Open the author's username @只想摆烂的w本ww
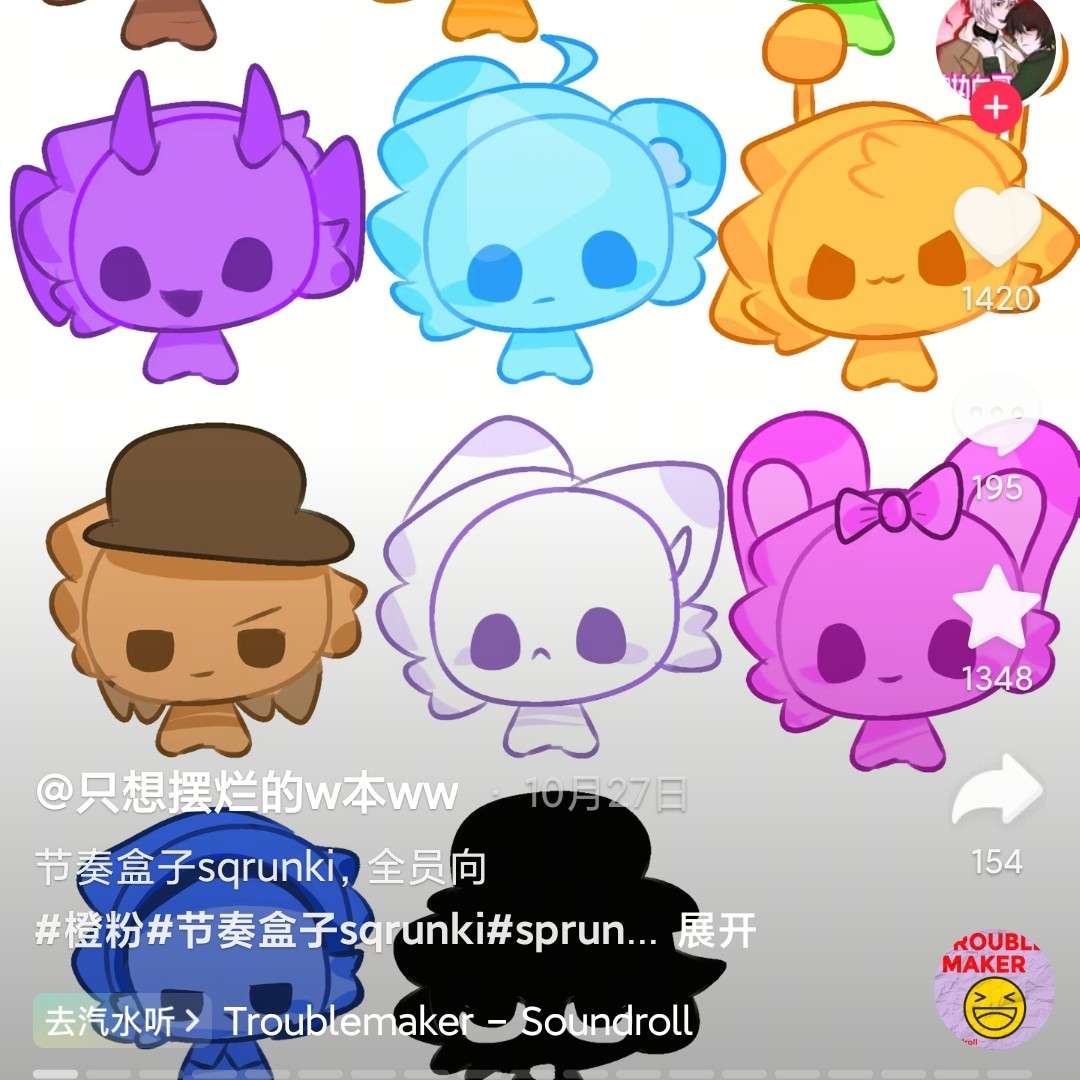Viewport: 1080px width, 1080px height. (x=246, y=794)
